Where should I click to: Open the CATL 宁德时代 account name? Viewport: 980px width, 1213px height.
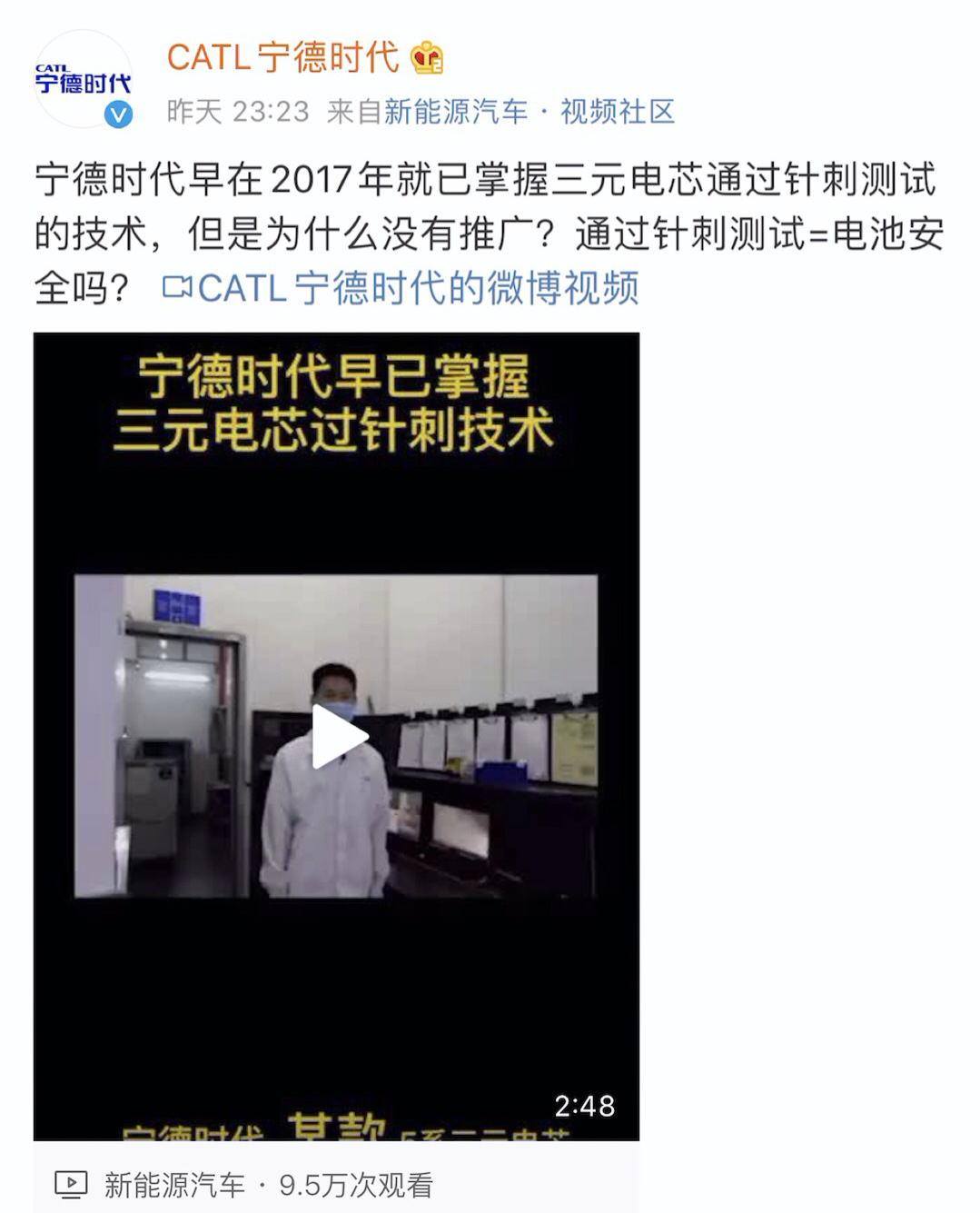point(282,57)
